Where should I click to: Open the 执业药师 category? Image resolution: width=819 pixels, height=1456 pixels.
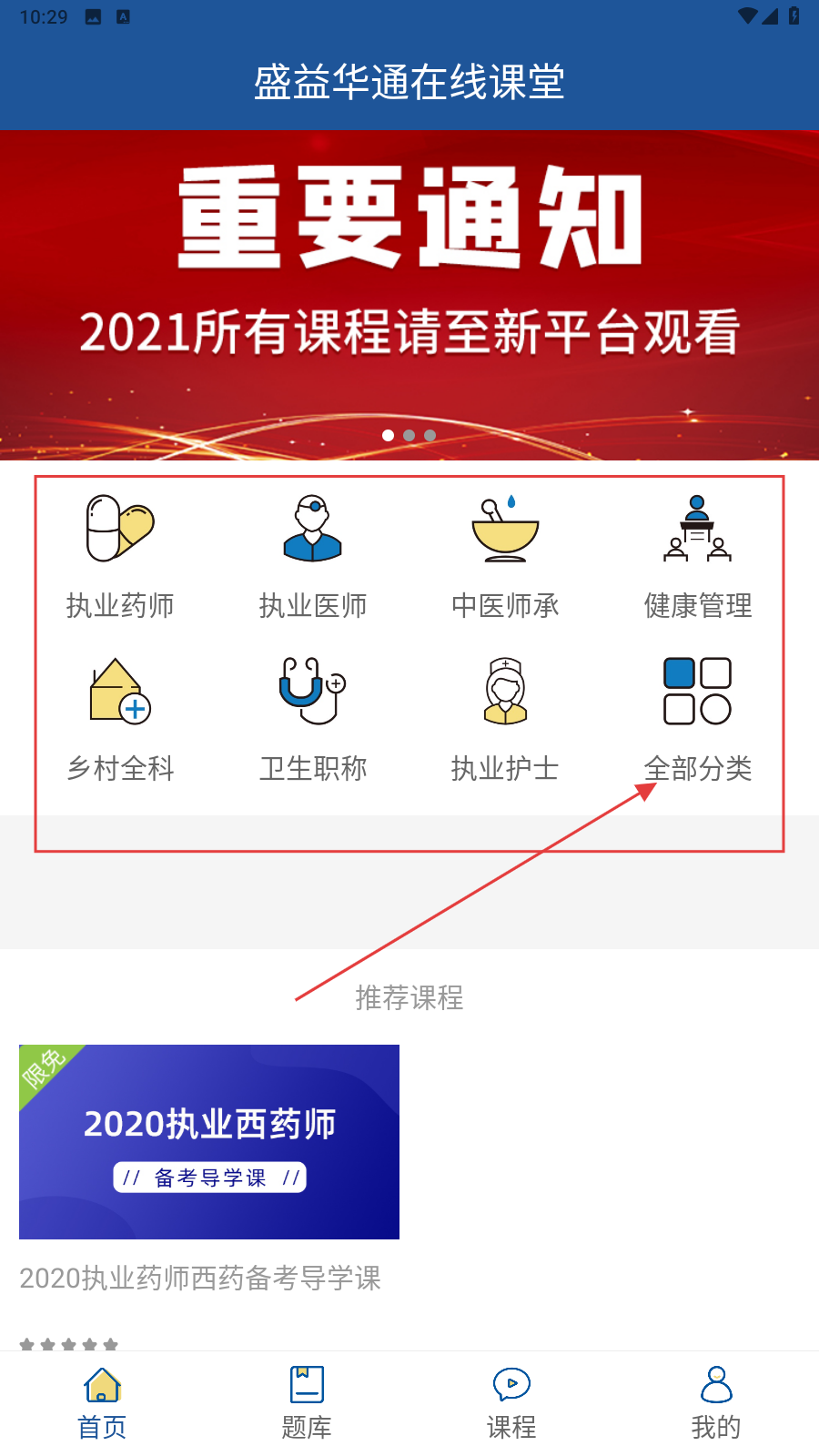click(120, 555)
